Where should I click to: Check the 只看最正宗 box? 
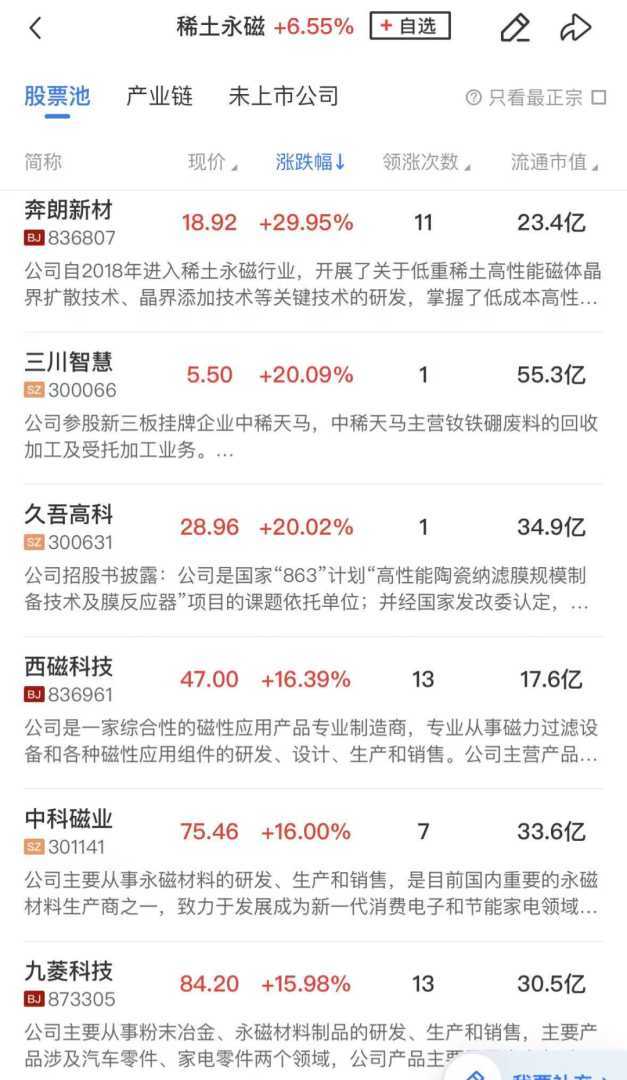599,97
